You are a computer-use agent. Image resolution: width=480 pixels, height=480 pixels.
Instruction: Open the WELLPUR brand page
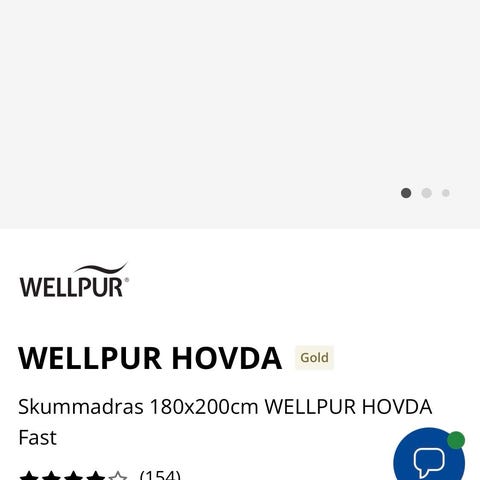point(74,280)
